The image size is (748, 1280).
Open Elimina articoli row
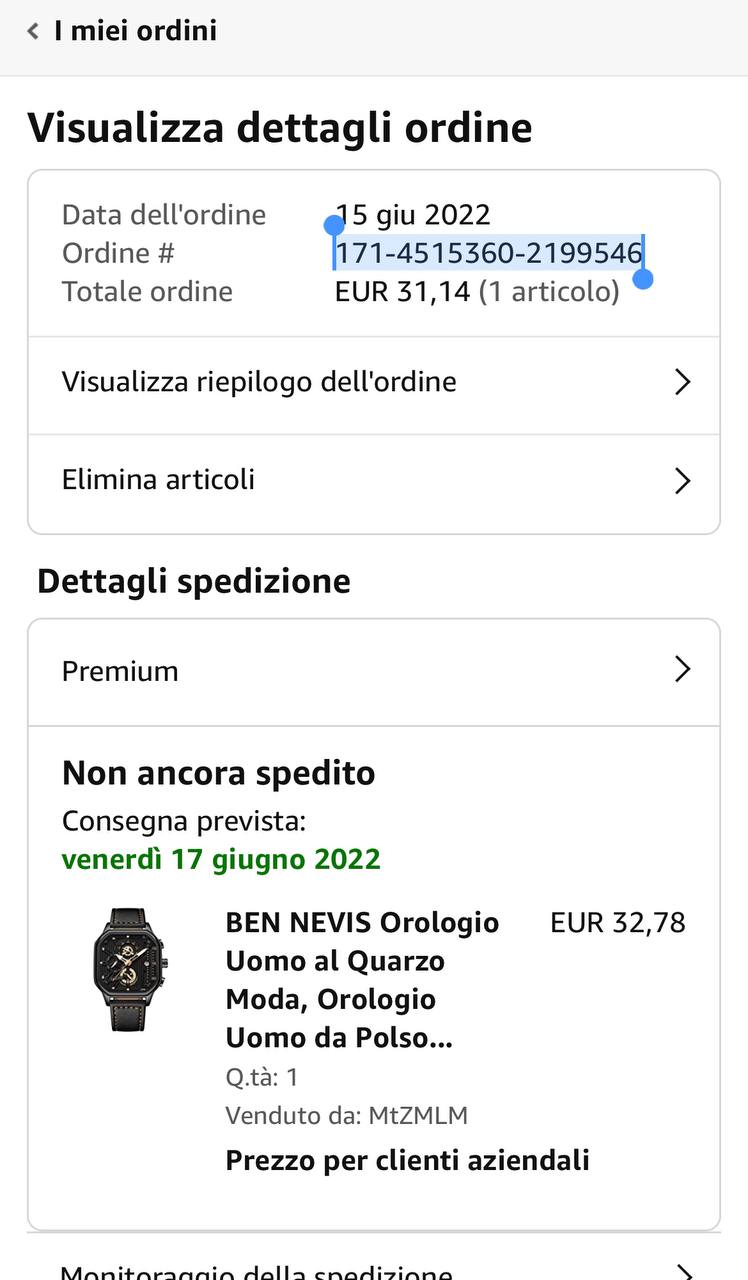(373, 480)
